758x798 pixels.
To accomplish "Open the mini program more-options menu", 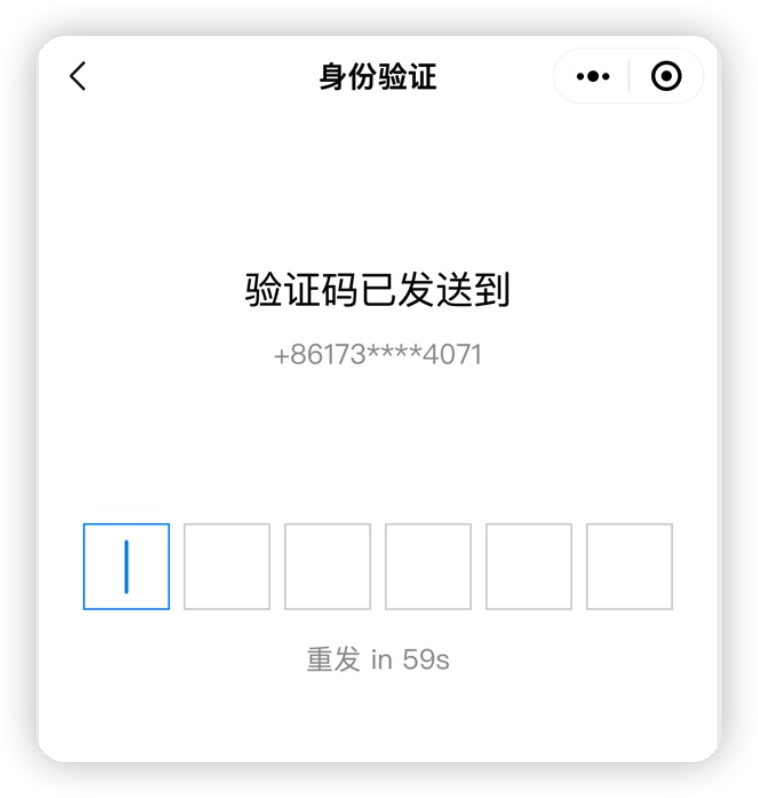I will 593,76.
